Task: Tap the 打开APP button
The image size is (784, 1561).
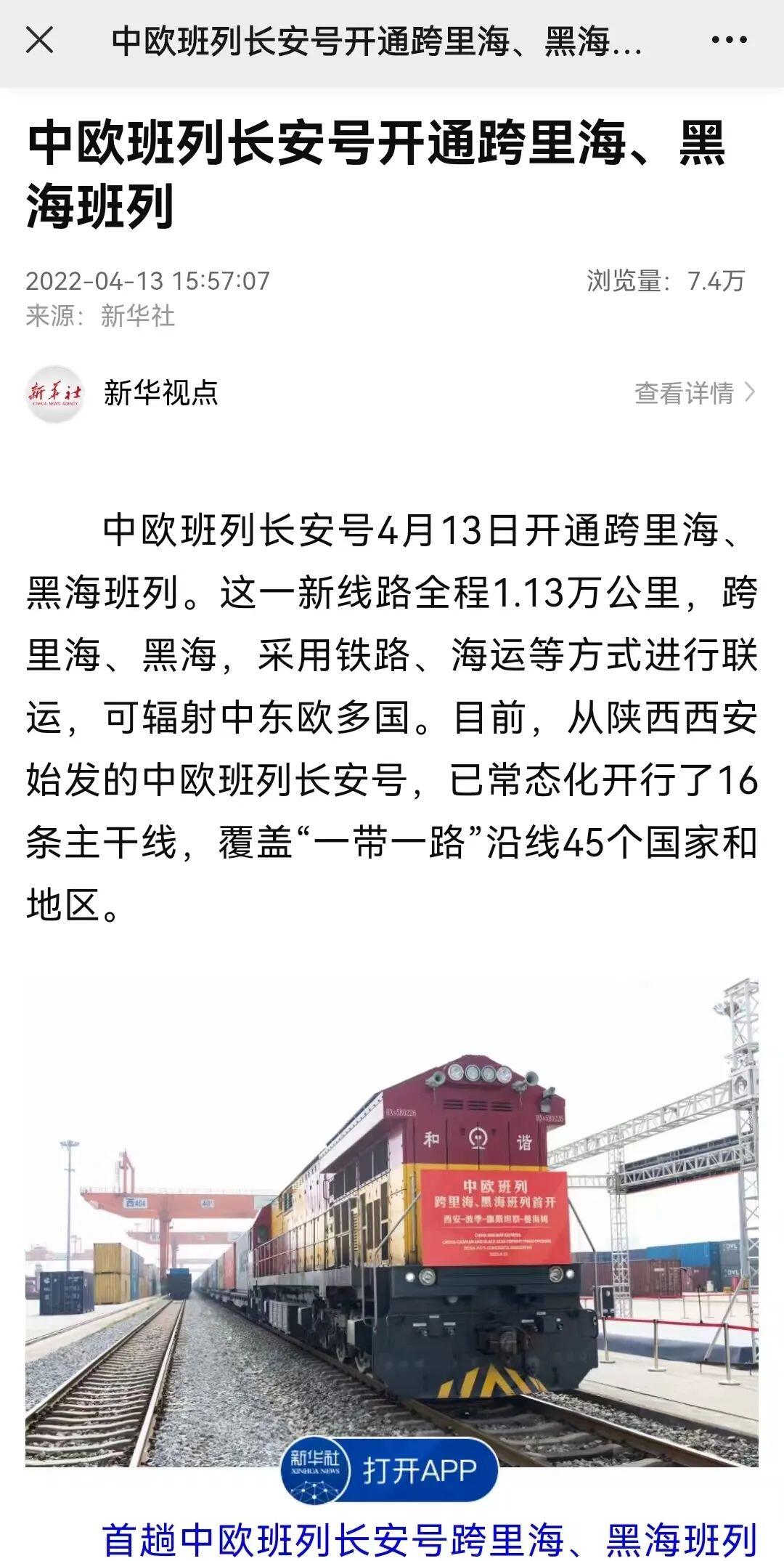Action: pos(390,1471)
